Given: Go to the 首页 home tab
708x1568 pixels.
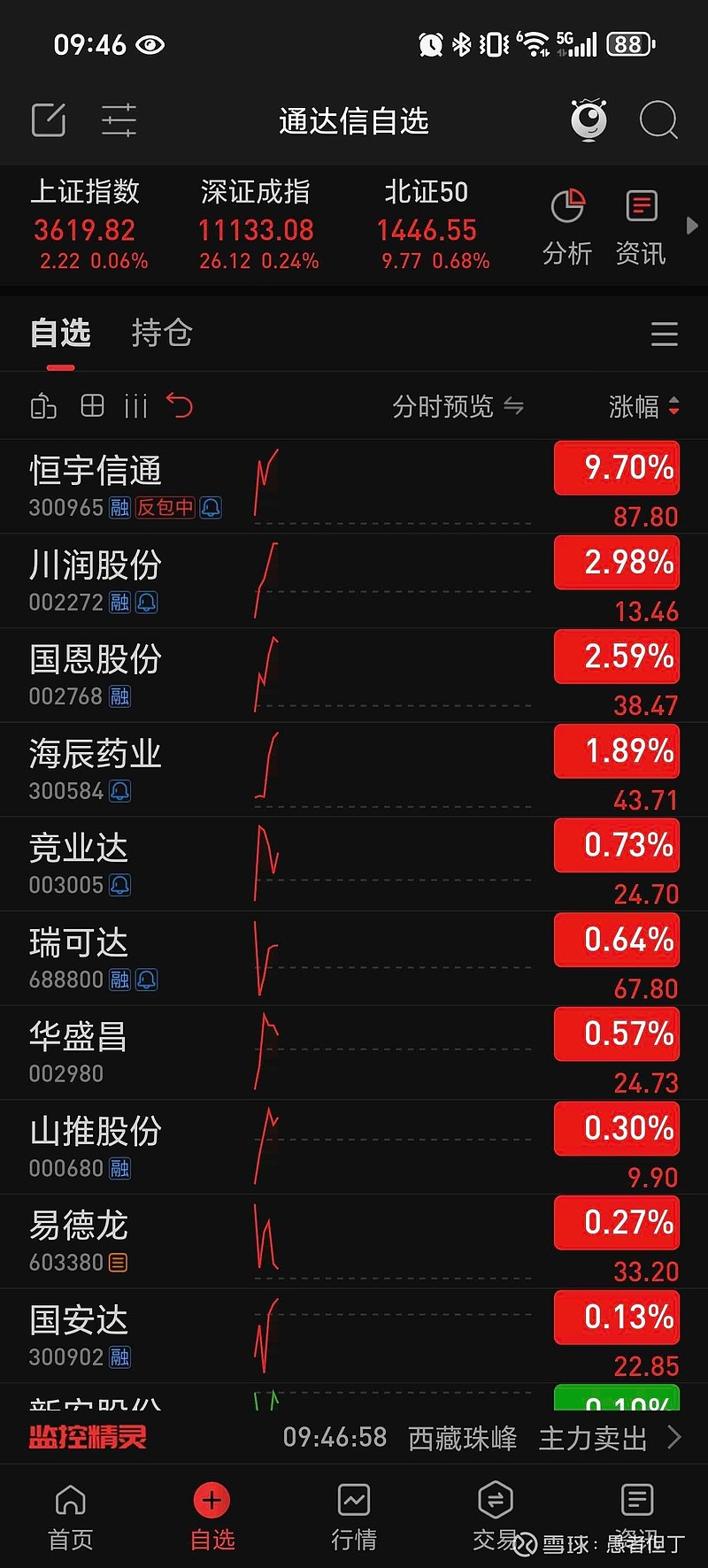Looking at the screenshot, I should tap(71, 1518).
